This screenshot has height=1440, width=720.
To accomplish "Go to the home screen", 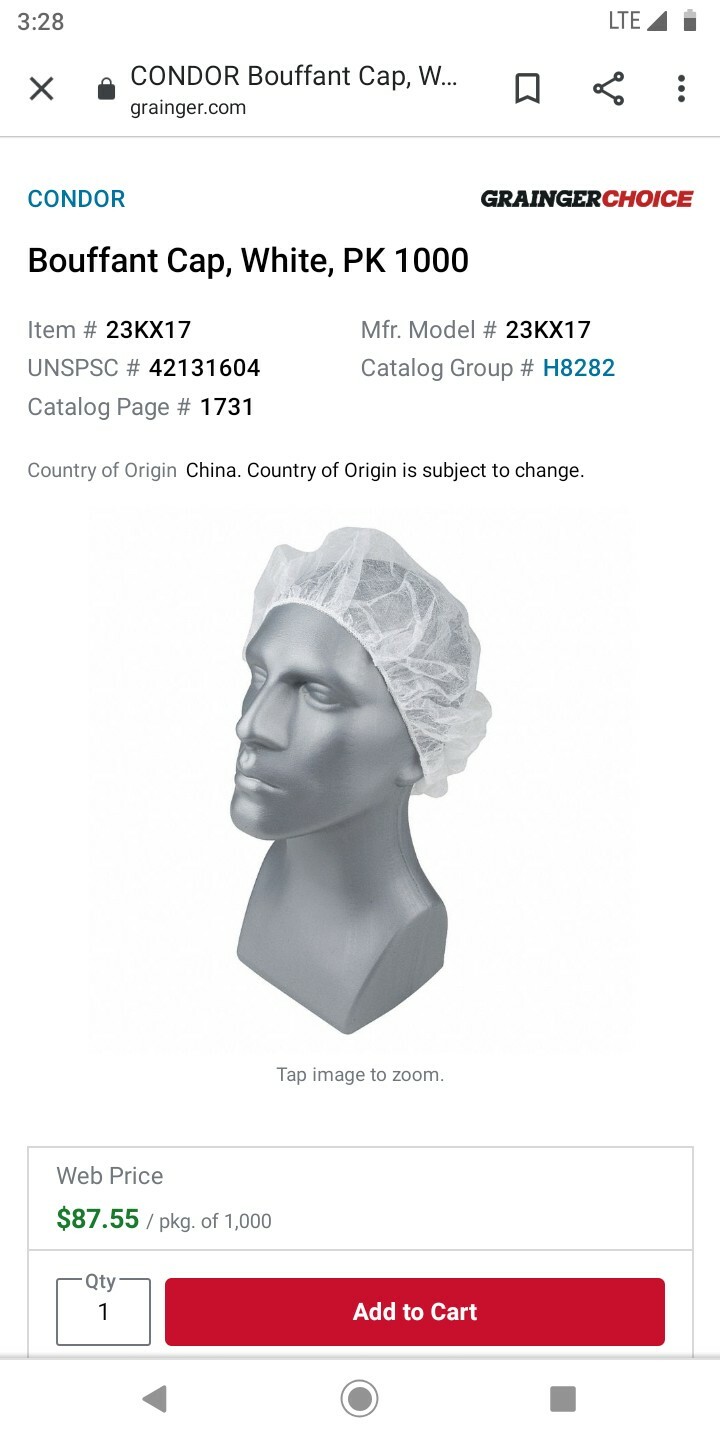I will pos(359,1398).
